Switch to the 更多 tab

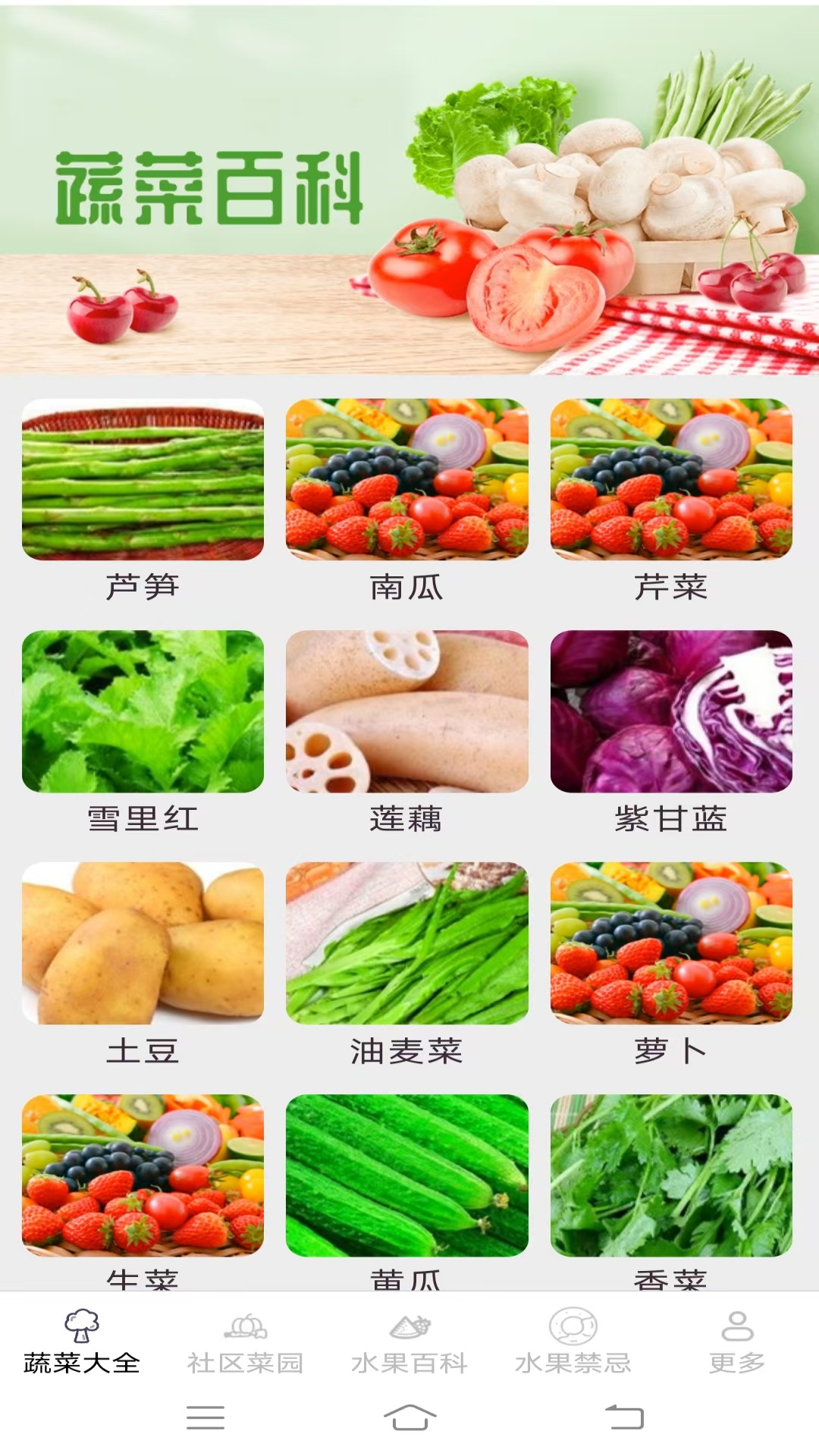coord(737,1342)
